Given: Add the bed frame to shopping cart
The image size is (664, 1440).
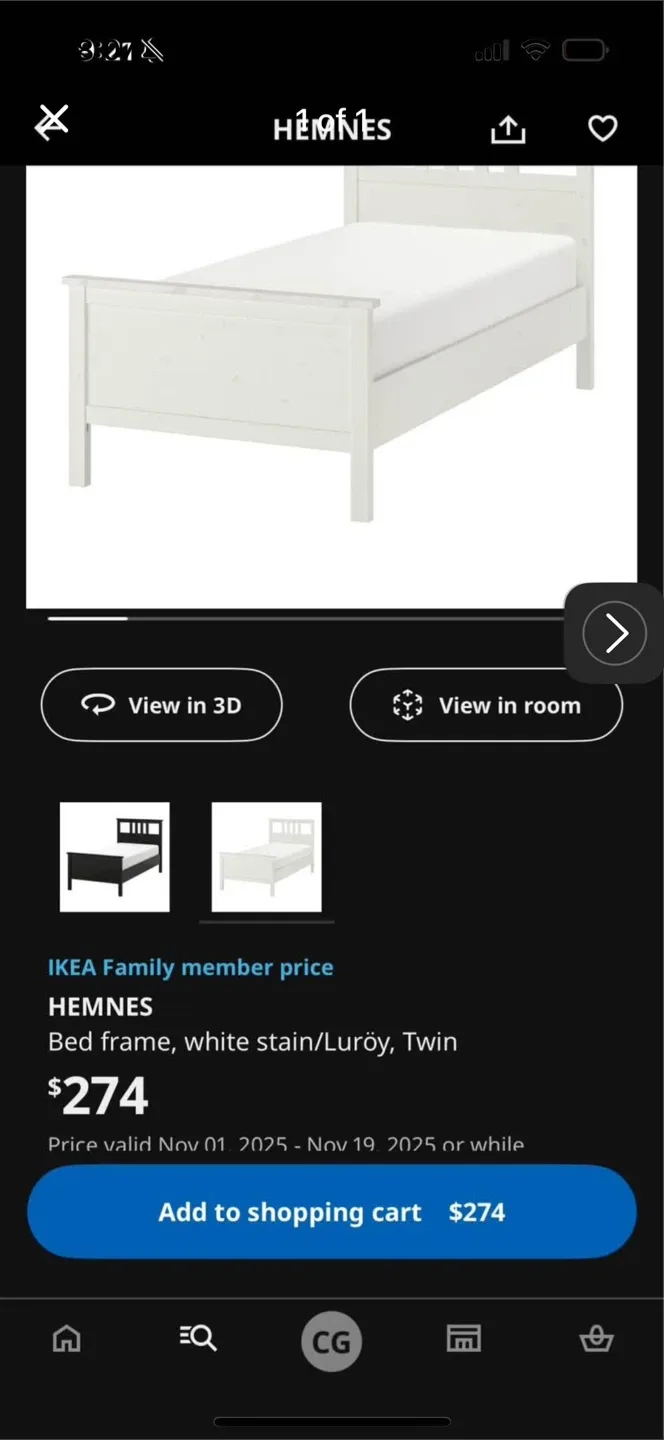Looking at the screenshot, I should [x=332, y=1212].
